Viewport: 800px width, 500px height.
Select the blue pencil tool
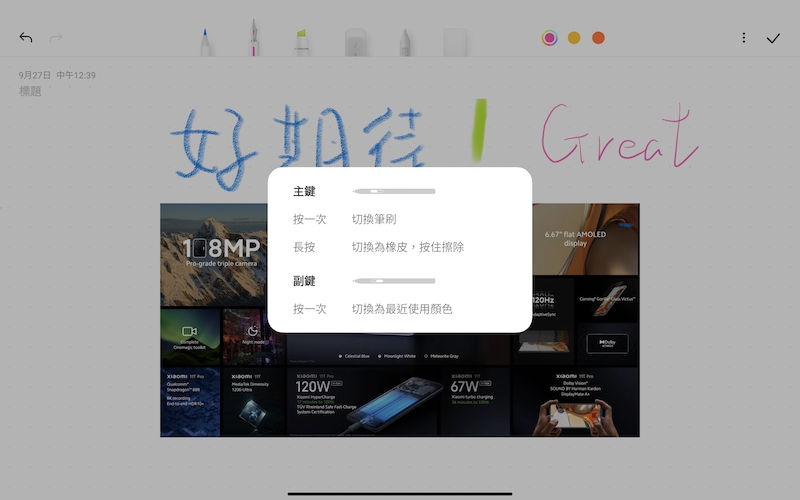tap(205, 40)
